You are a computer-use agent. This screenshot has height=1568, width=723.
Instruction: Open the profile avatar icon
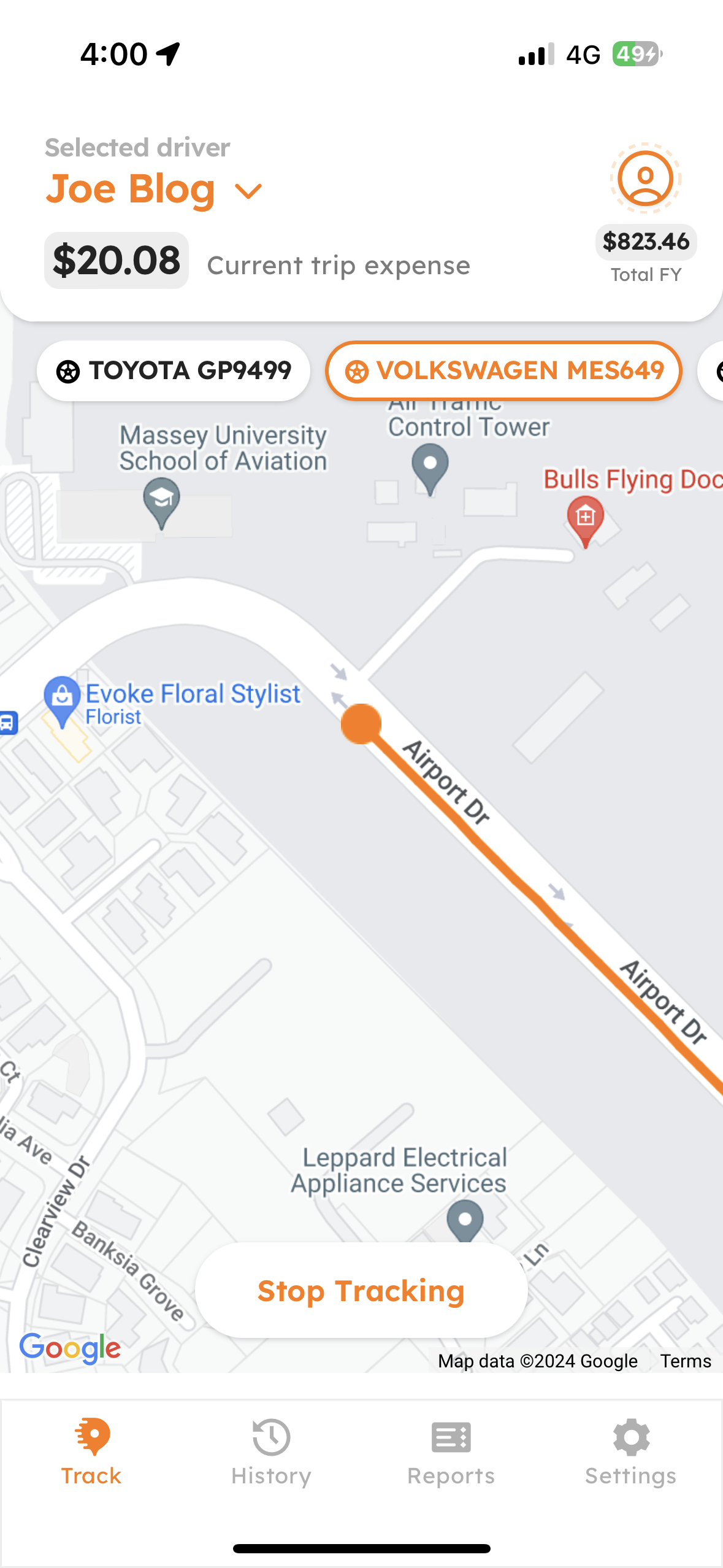tap(645, 179)
